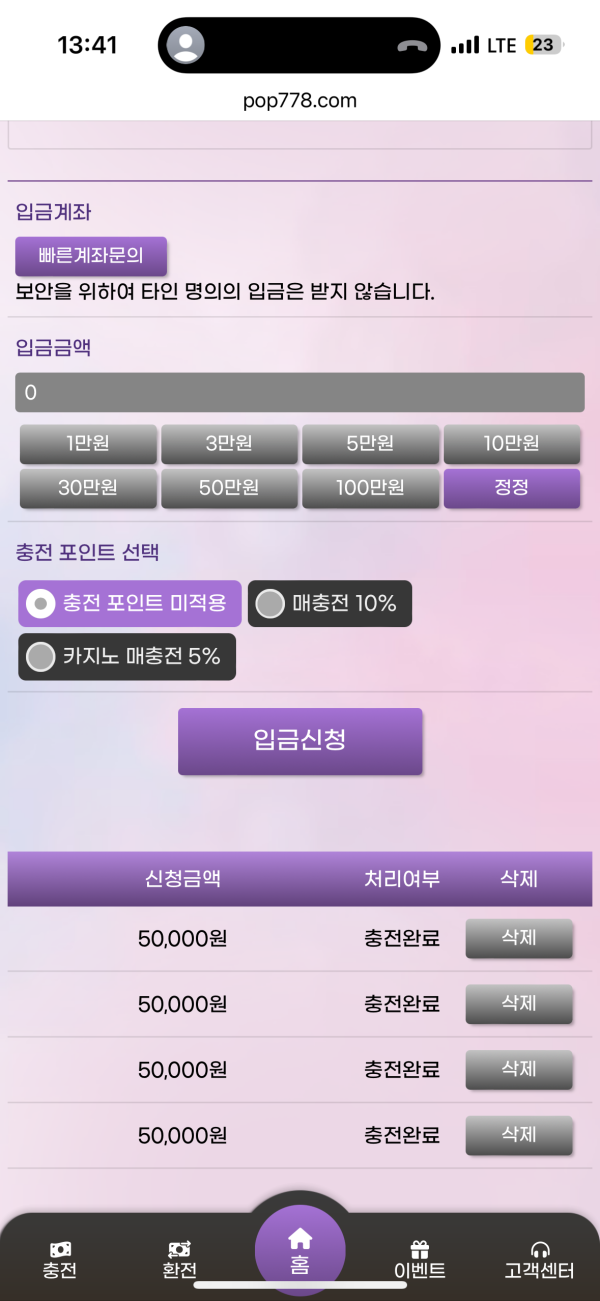
Task: Reset the amount with 정정
Action: pos(511,488)
